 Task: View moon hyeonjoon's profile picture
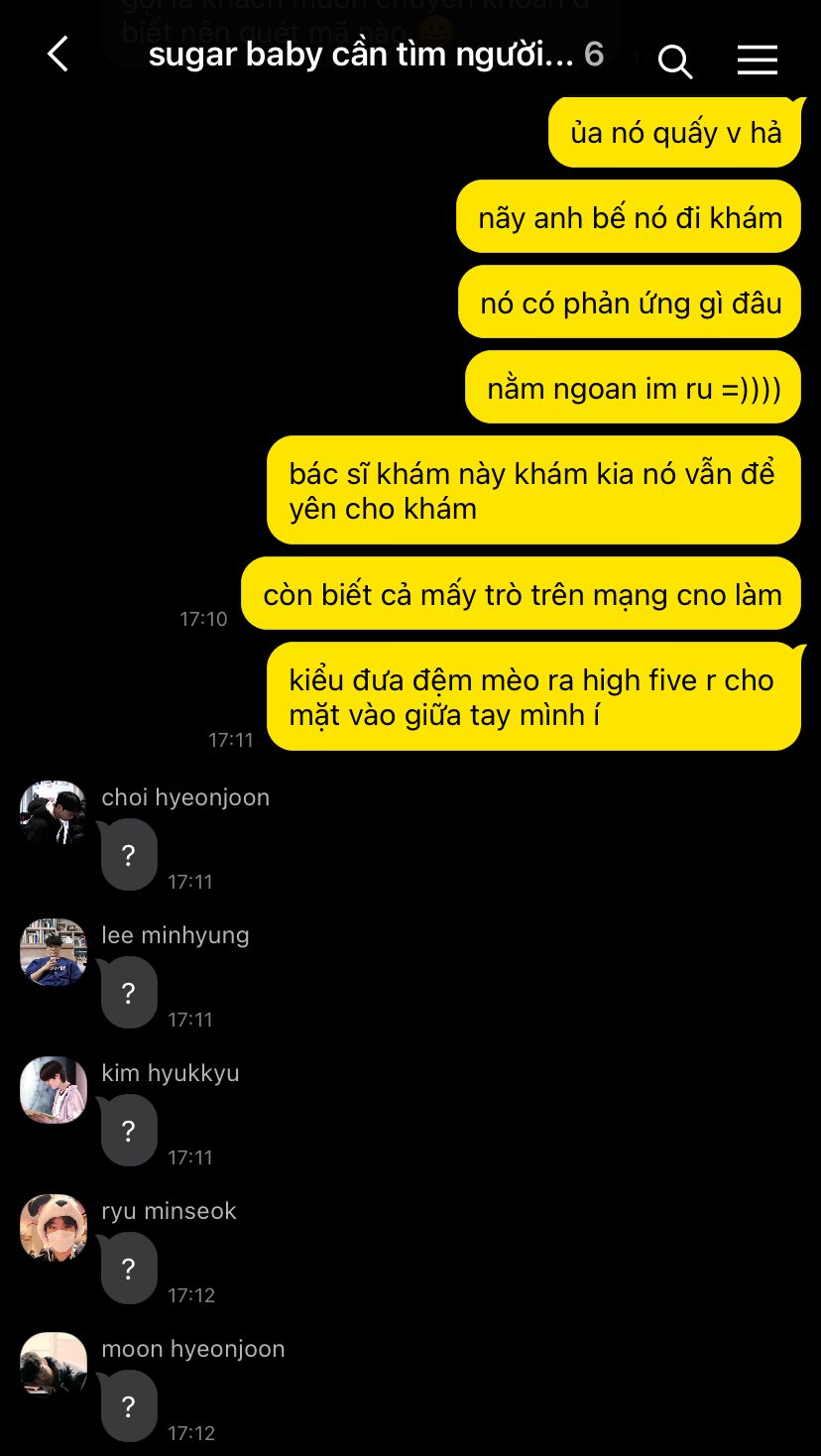point(54,1365)
